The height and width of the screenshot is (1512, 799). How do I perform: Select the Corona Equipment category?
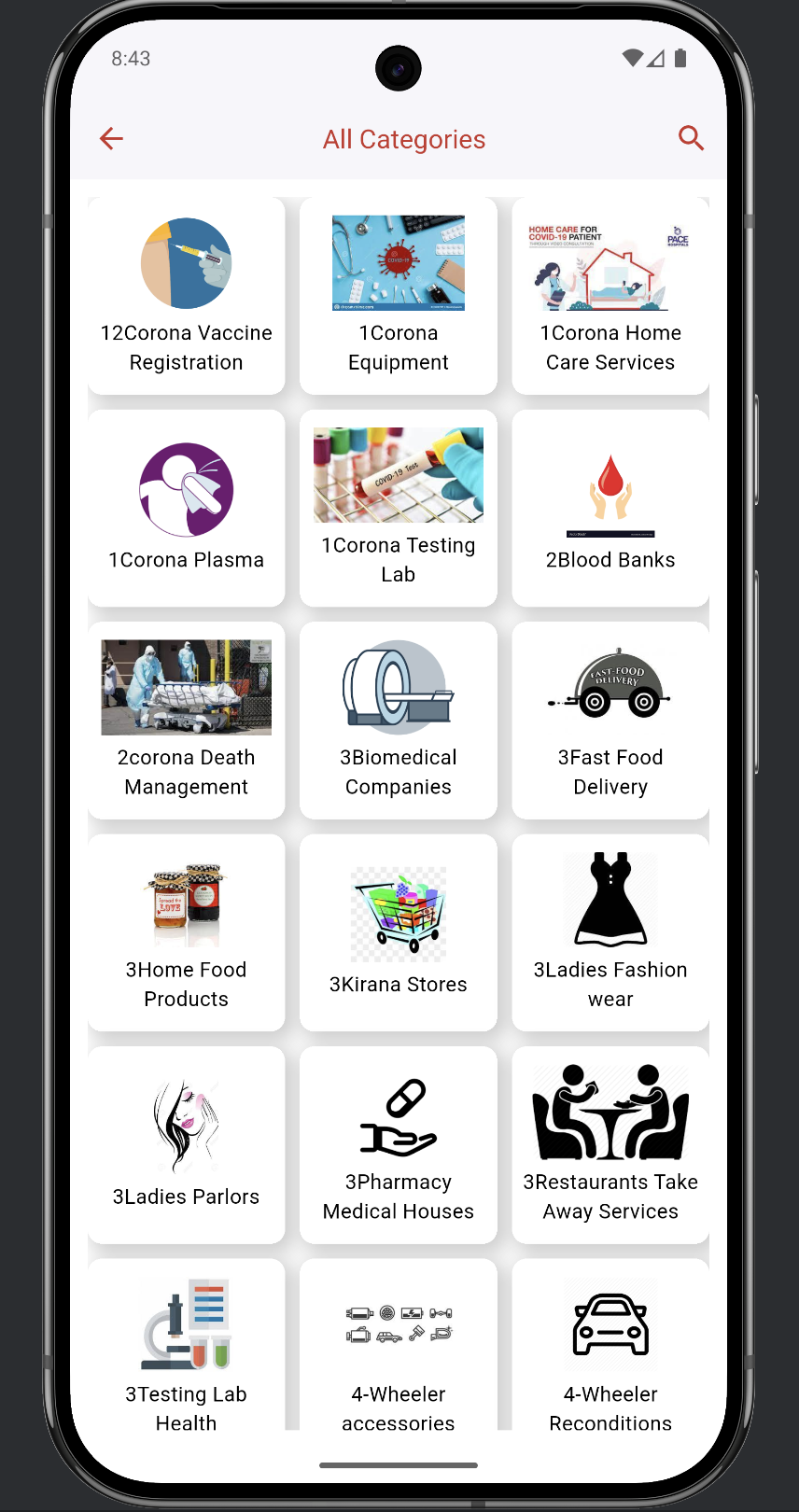[399, 296]
